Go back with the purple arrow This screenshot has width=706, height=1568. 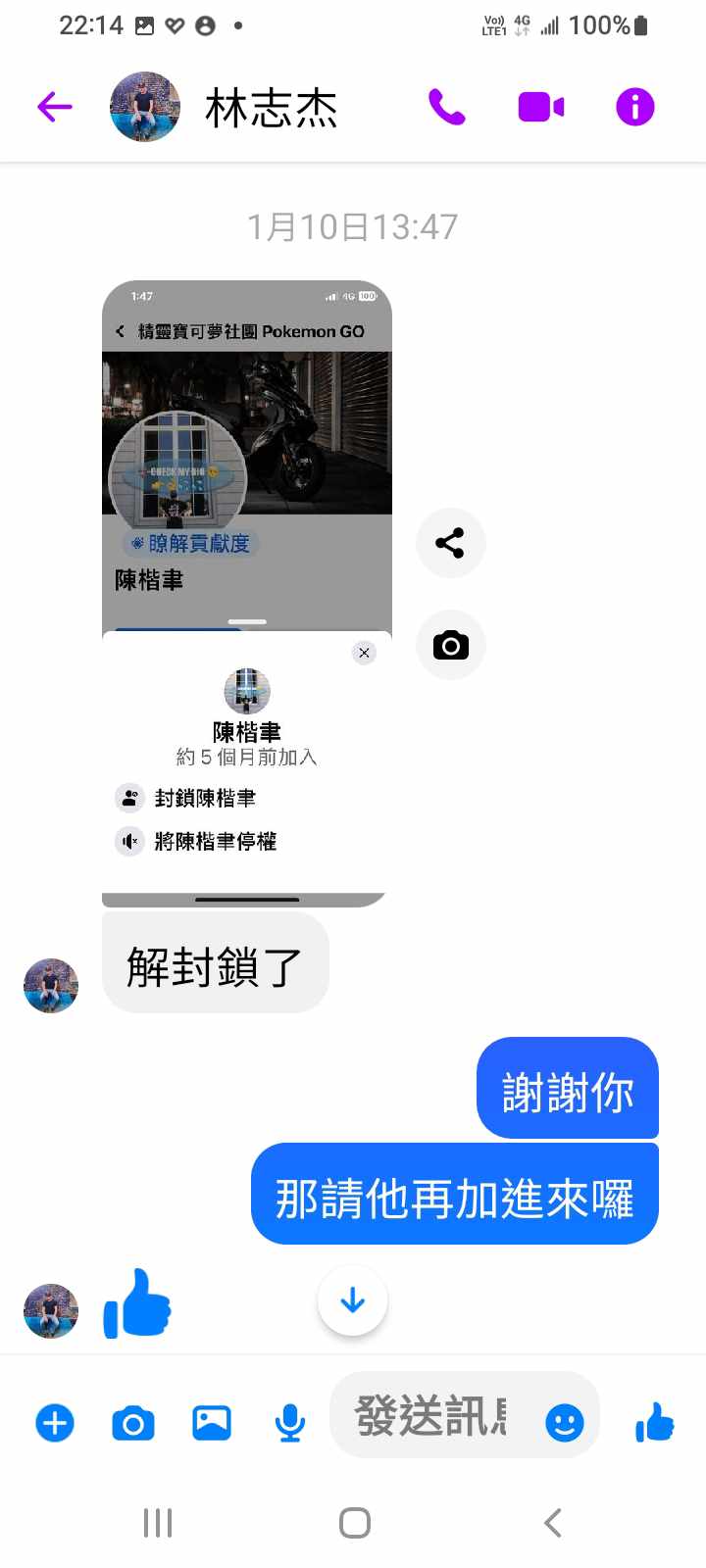click(x=55, y=107)
